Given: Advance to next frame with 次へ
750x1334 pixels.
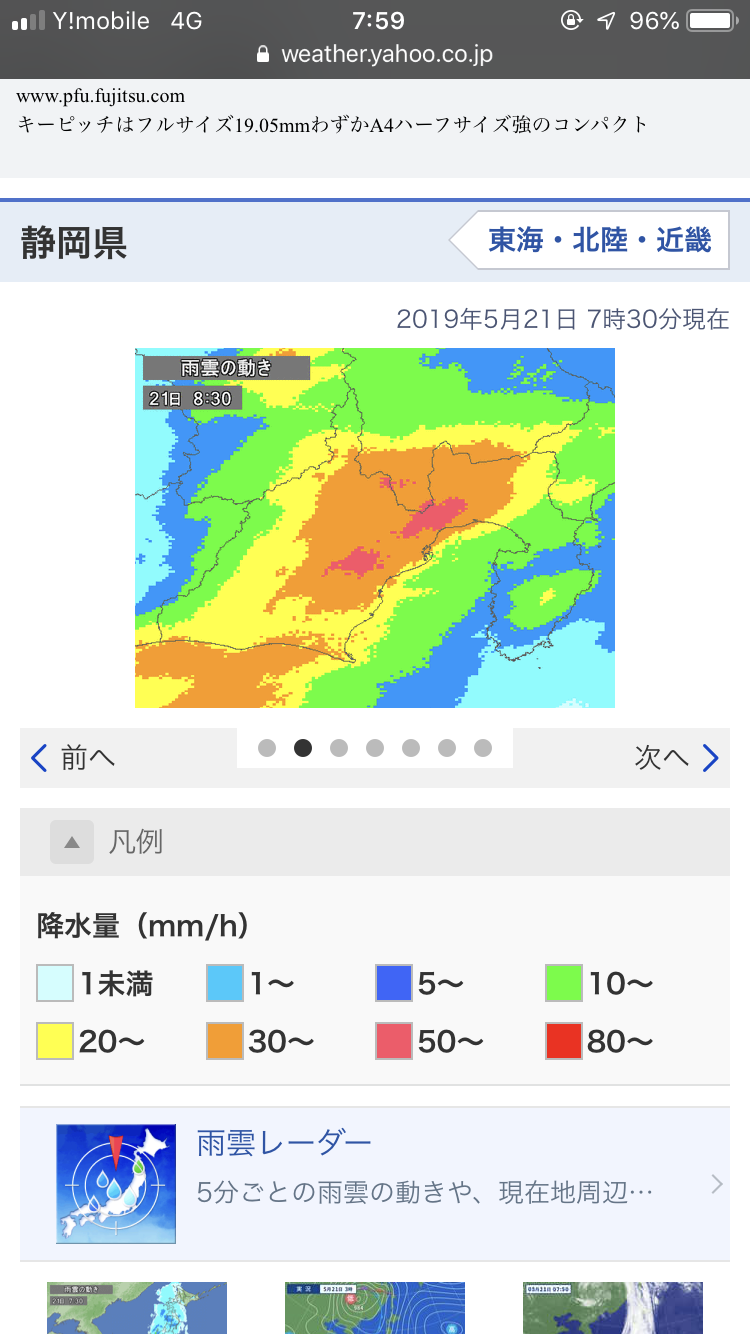Looking at the screenshot, I should [676, 758].
